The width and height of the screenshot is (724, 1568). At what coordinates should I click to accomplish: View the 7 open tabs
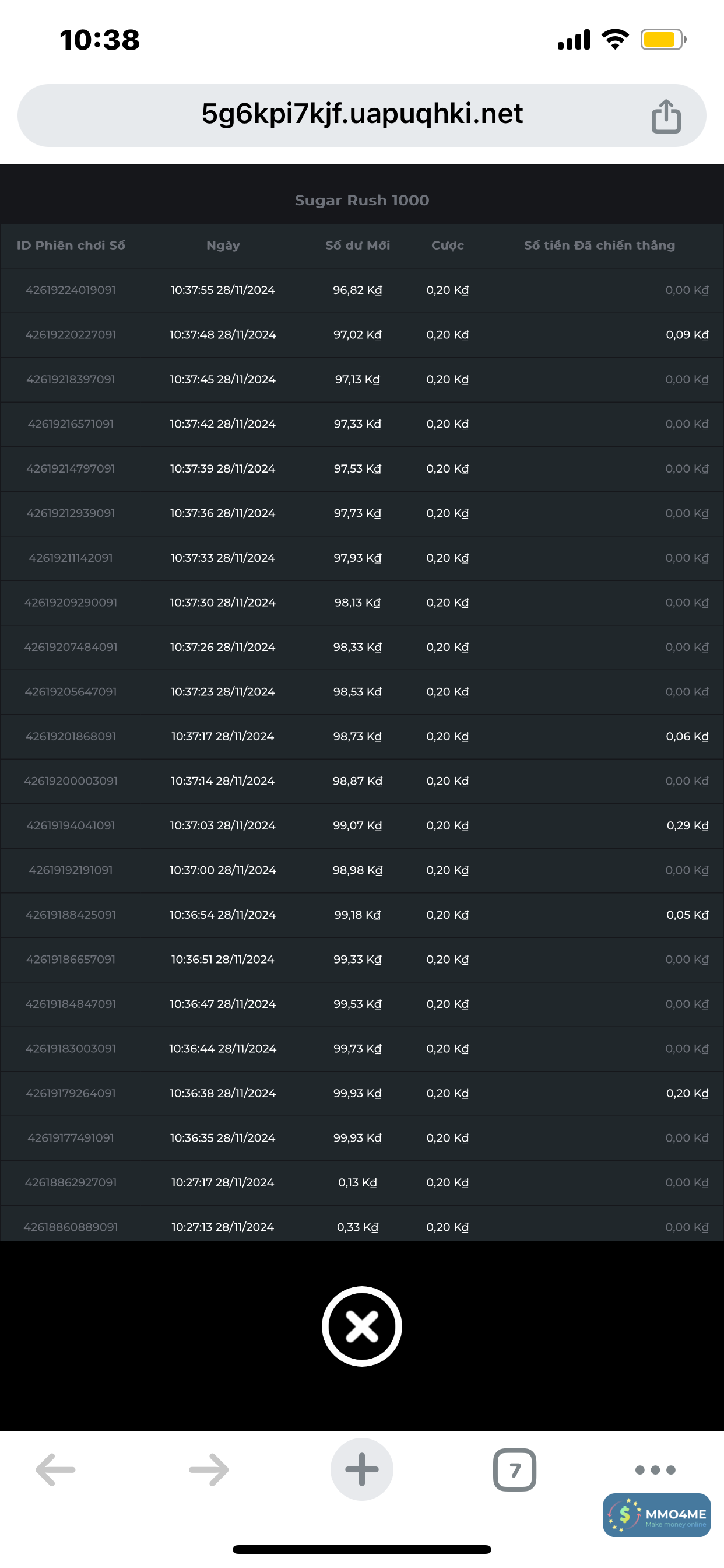[x=514, y=1470]
